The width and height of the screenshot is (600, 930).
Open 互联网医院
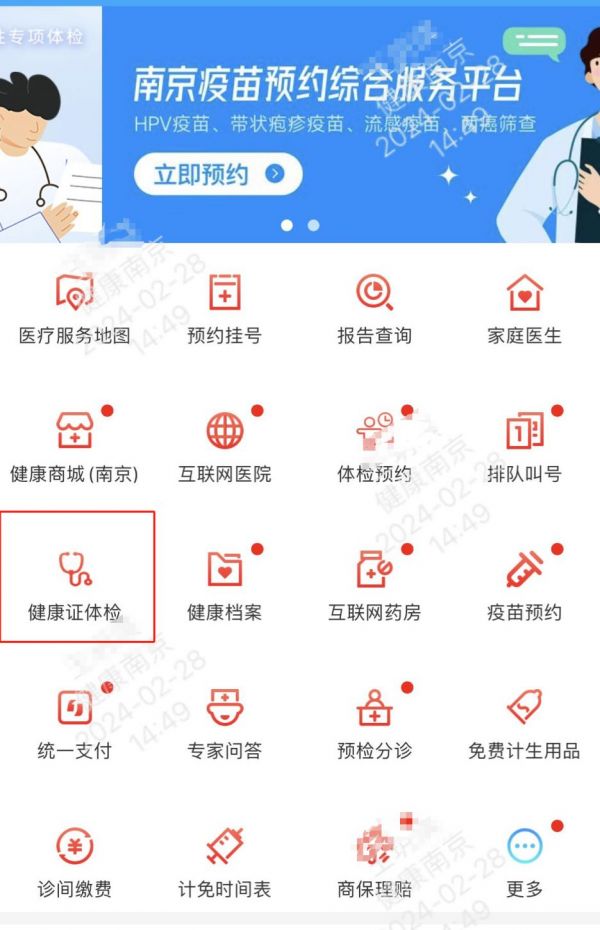225,446
